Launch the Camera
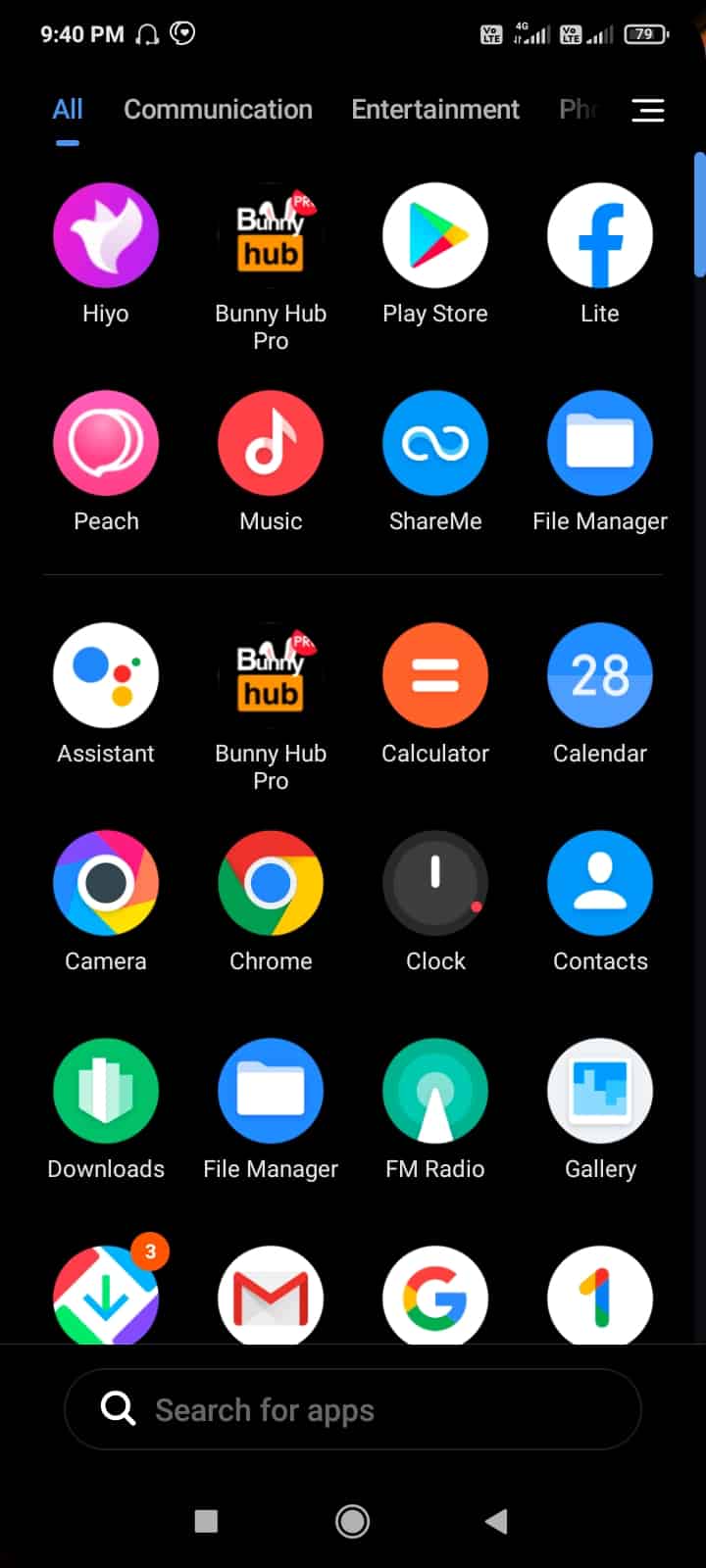Screen dimensions: 706x1568 (106, 883)
